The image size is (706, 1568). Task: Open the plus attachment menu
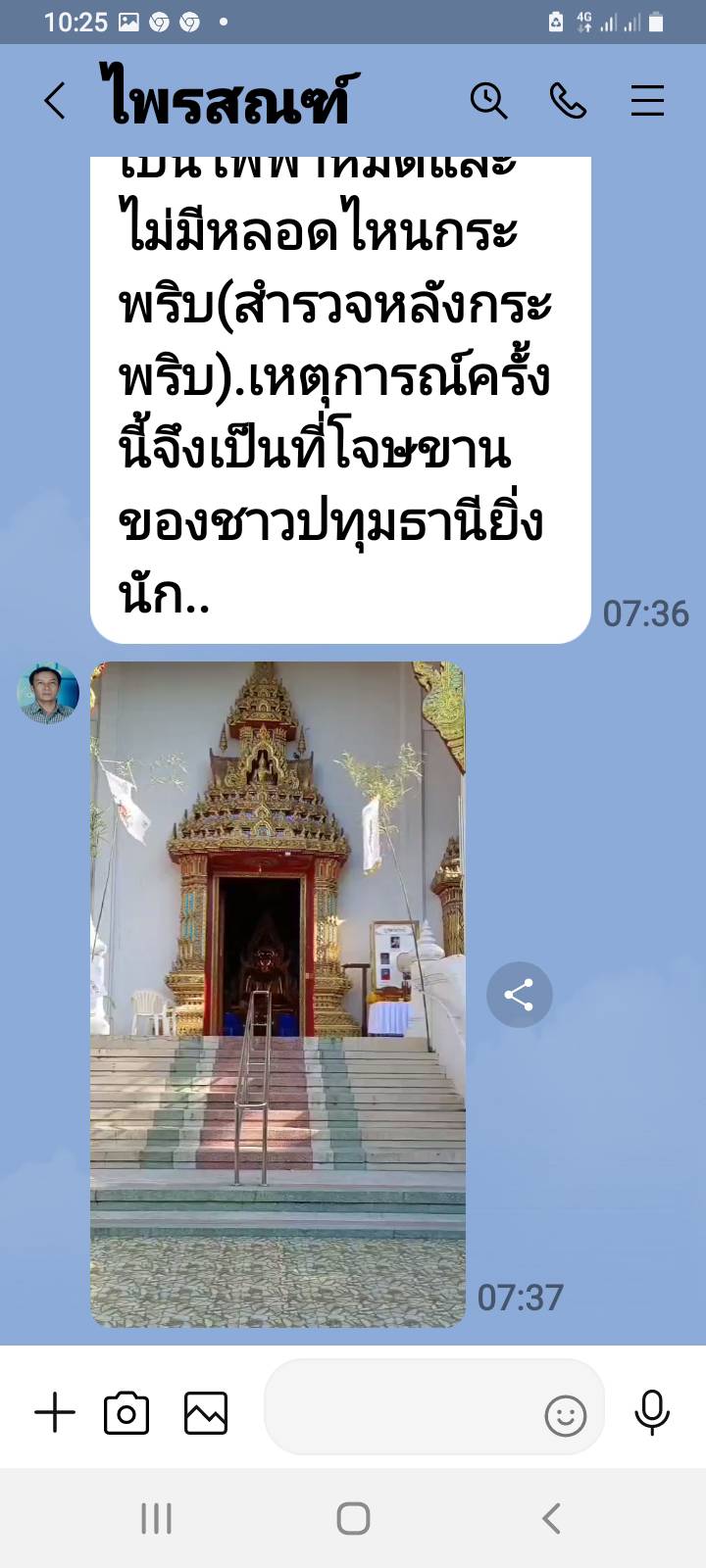55,1413
